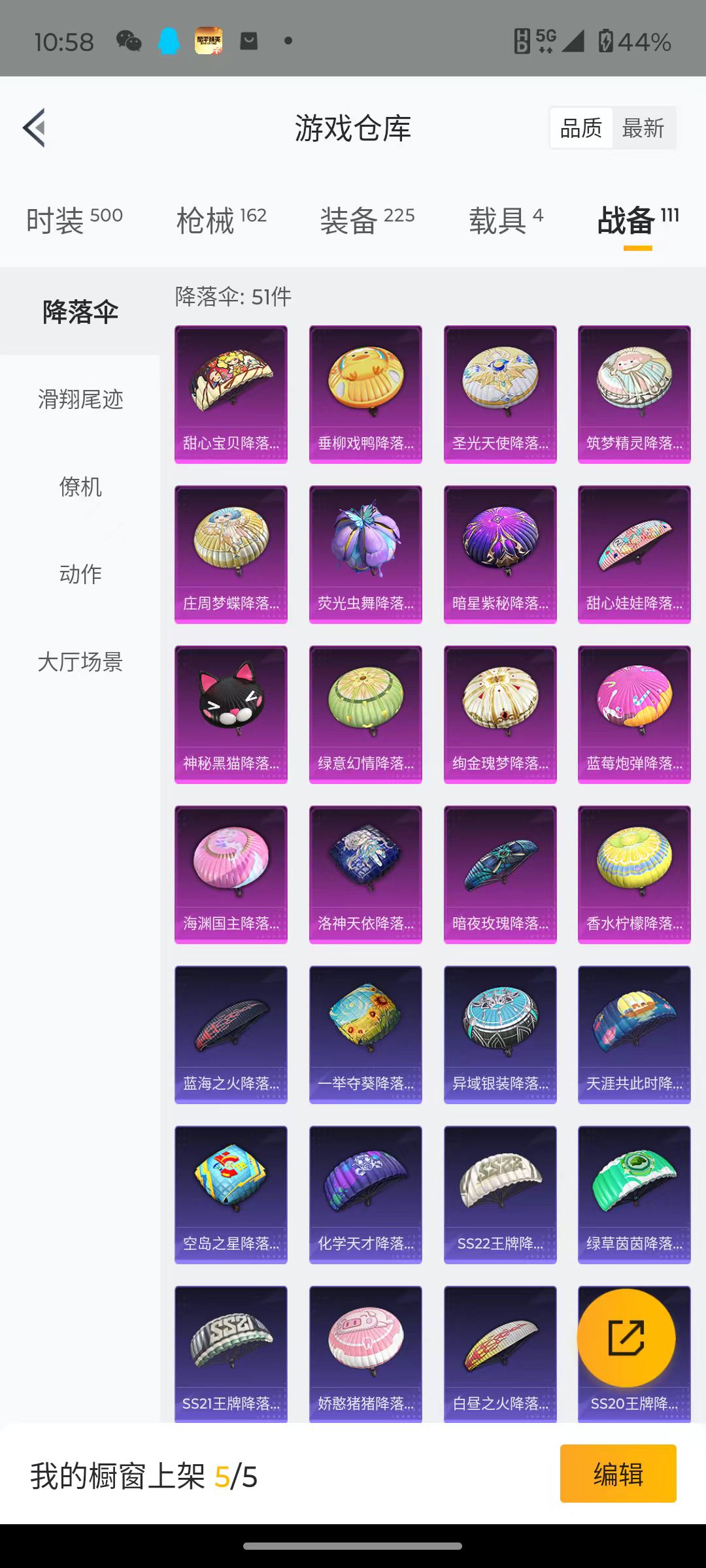Open the 甜心宝贝 parachute item
Screen dimensions: 706x1568
[231, 394]
